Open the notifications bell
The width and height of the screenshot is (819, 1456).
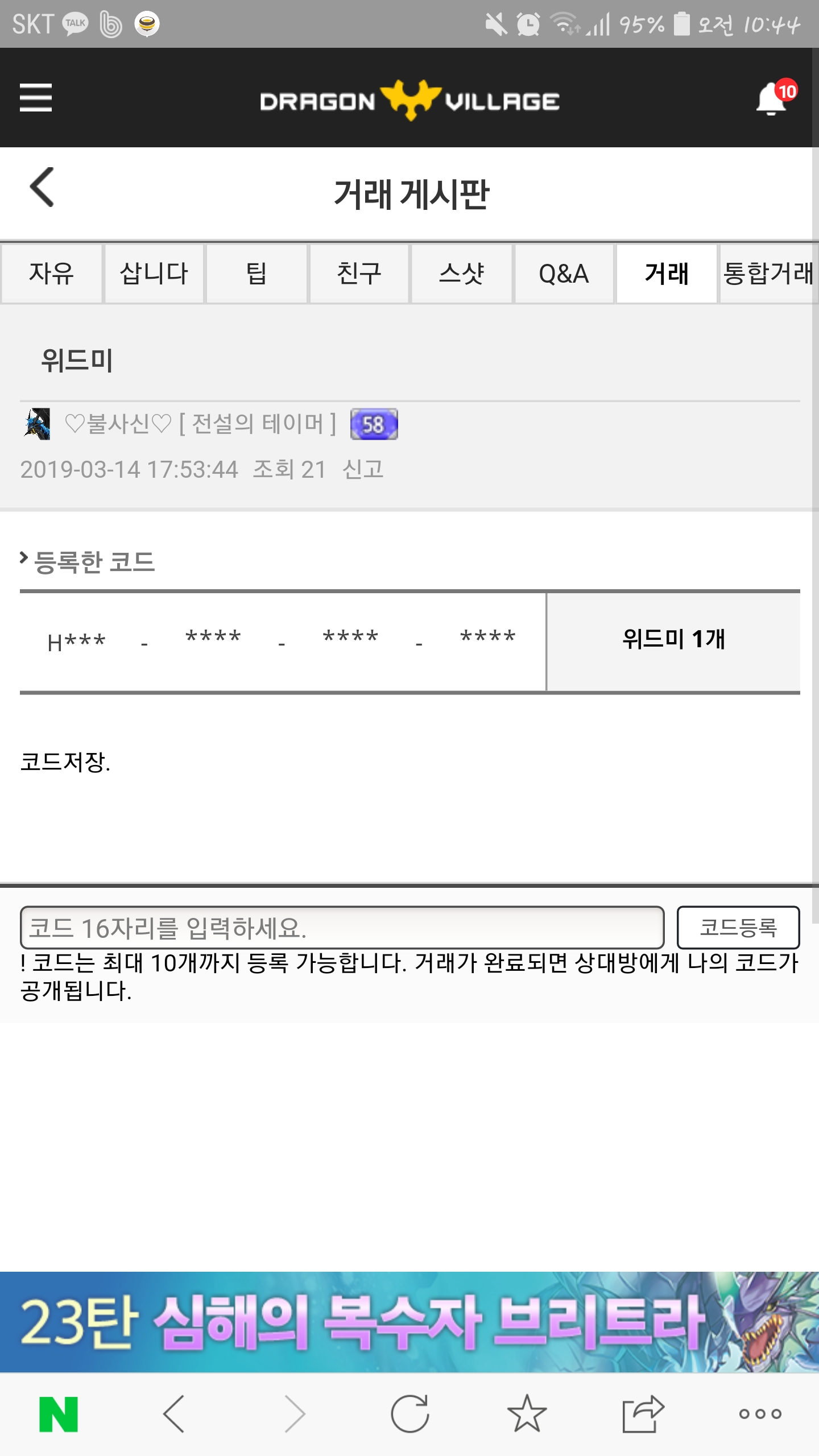click(772, 99)
